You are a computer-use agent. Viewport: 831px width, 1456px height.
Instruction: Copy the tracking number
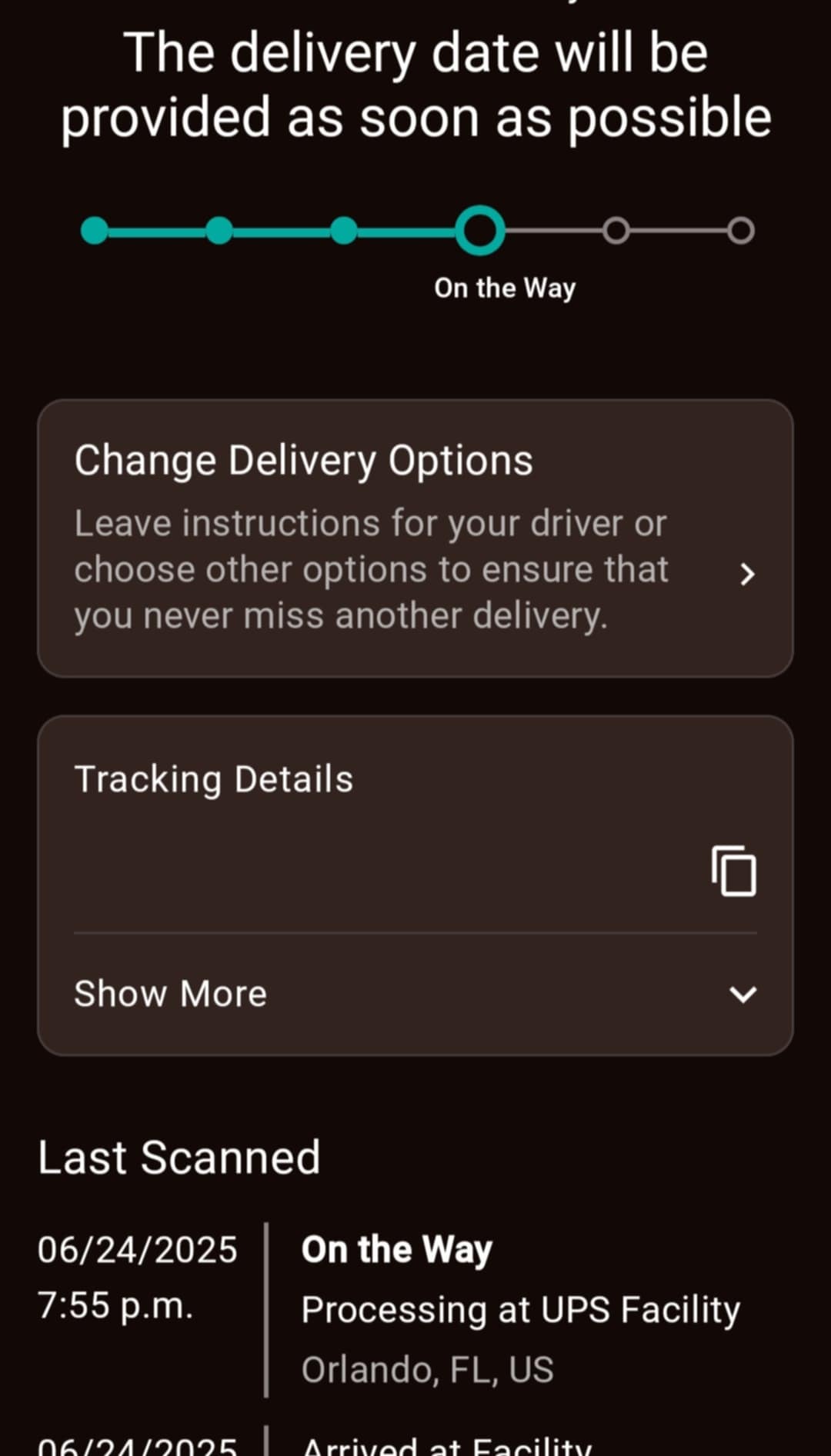pos(734,871)
